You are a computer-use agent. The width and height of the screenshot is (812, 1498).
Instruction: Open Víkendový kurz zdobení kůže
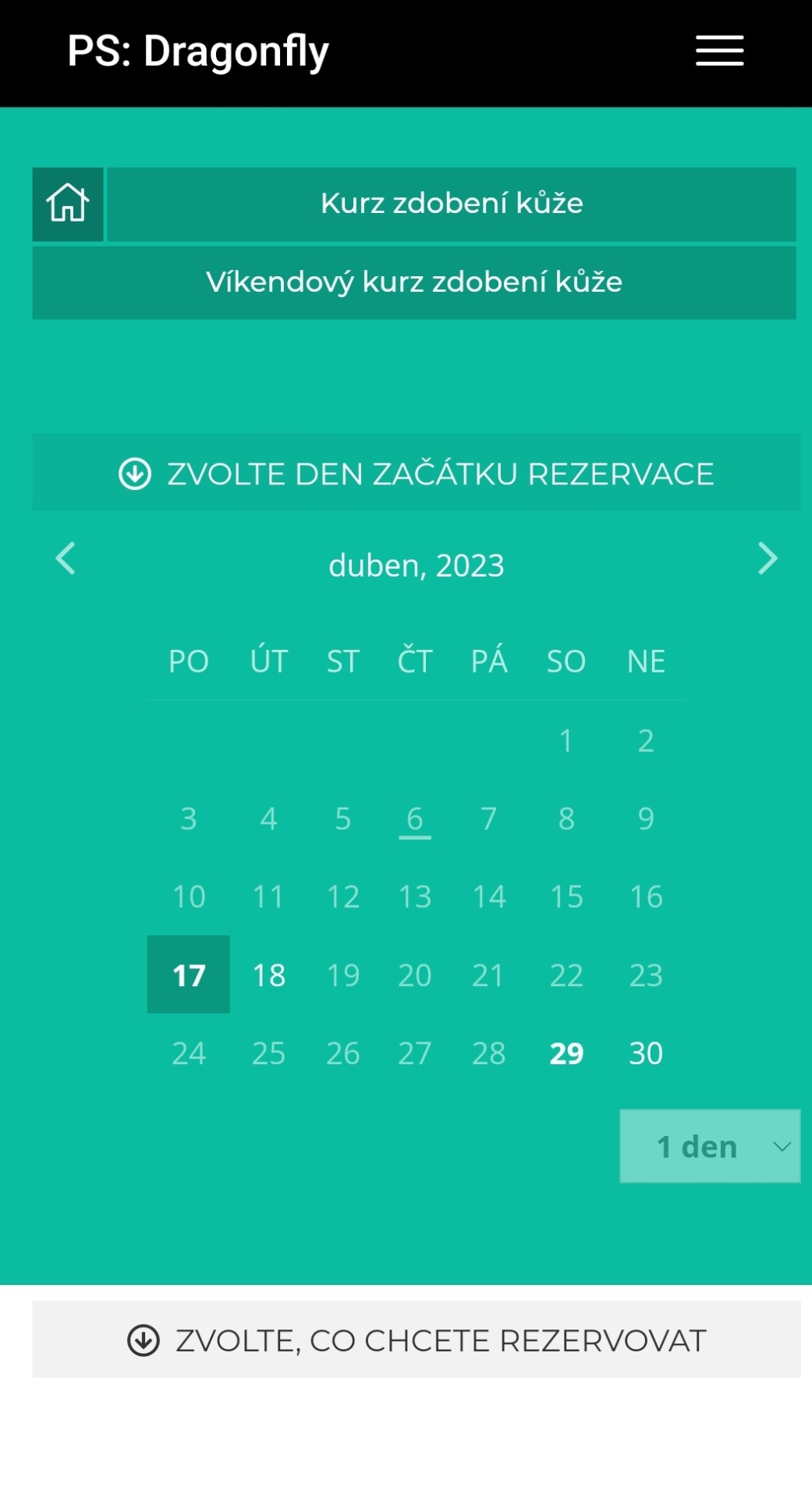pos(414,282)
